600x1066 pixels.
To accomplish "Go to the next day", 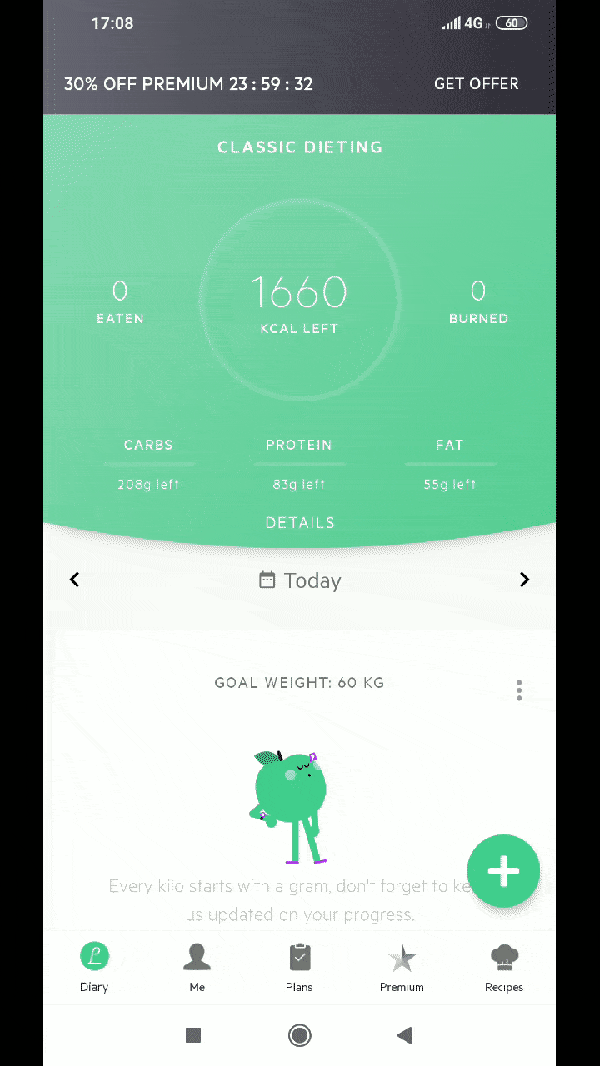I will pos(524,579).
